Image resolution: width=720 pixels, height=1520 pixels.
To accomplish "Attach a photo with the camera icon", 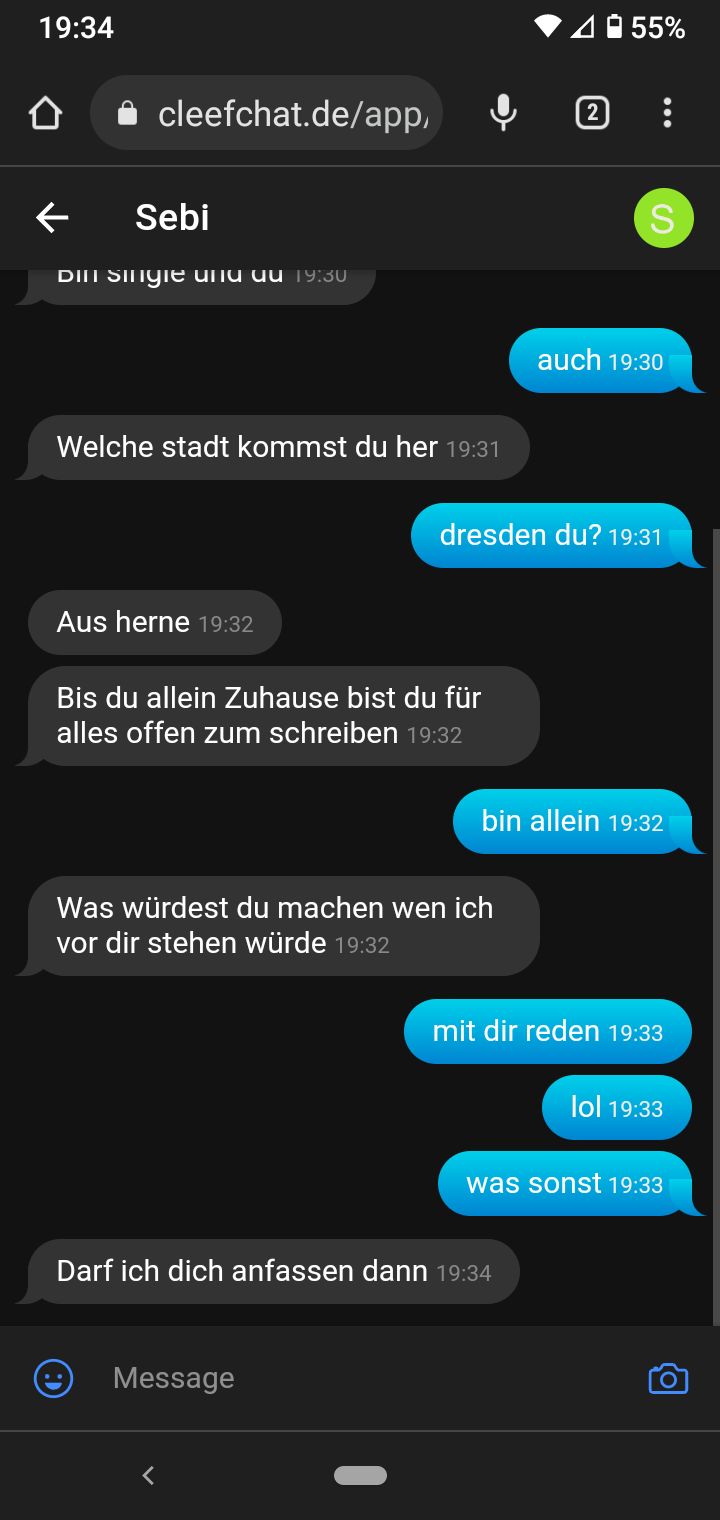I will click(668, 1378).
